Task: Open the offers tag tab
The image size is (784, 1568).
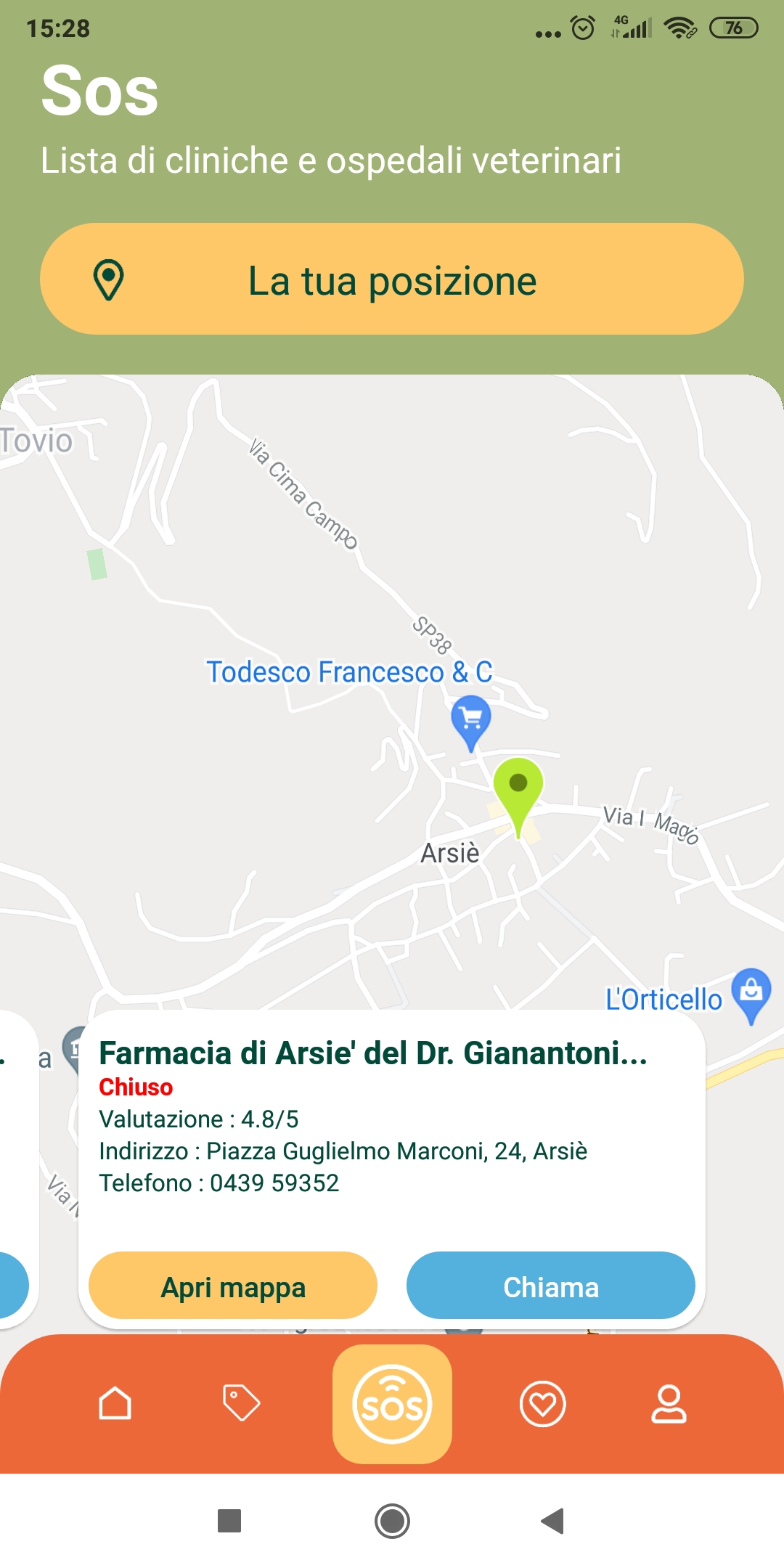Action: coord(241,1403)
